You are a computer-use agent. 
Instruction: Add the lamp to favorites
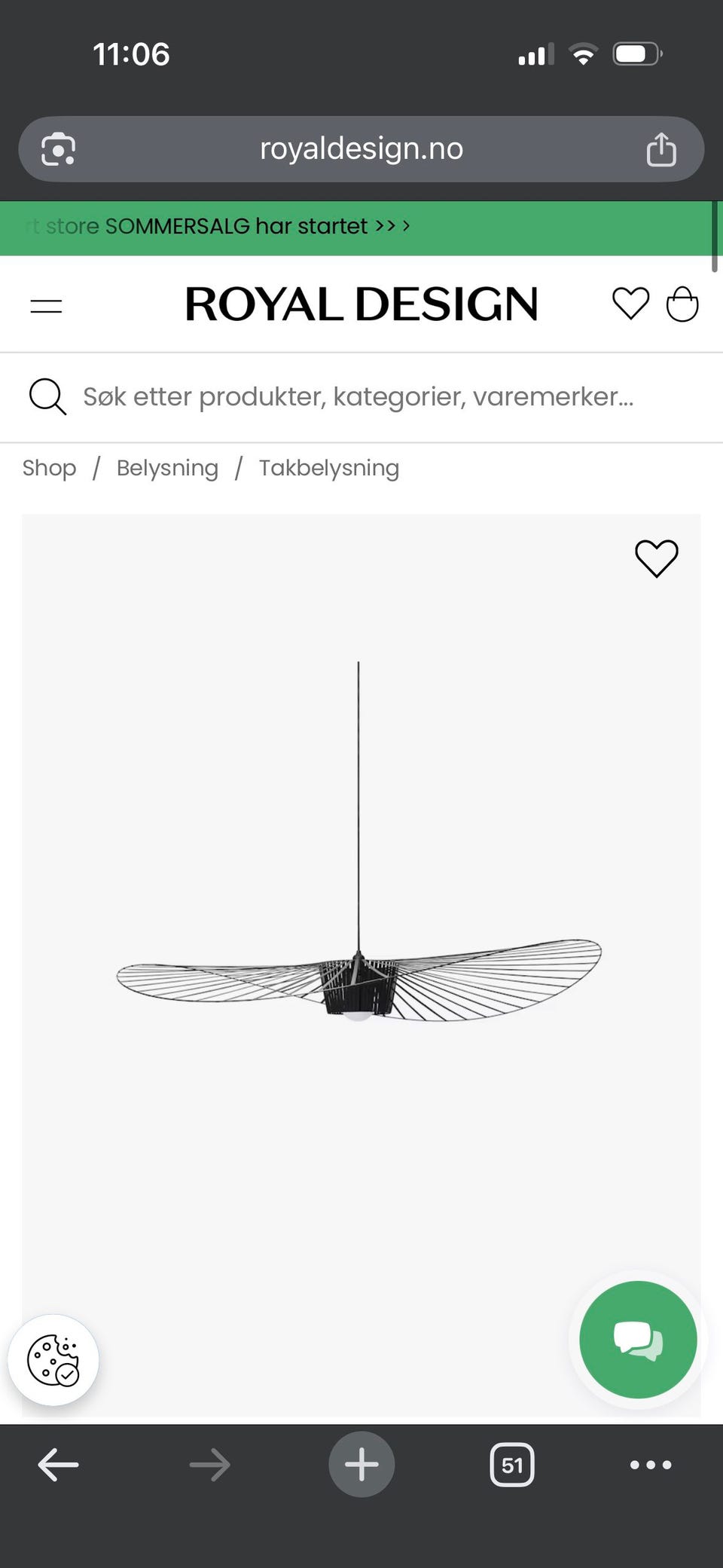[657, 558]
